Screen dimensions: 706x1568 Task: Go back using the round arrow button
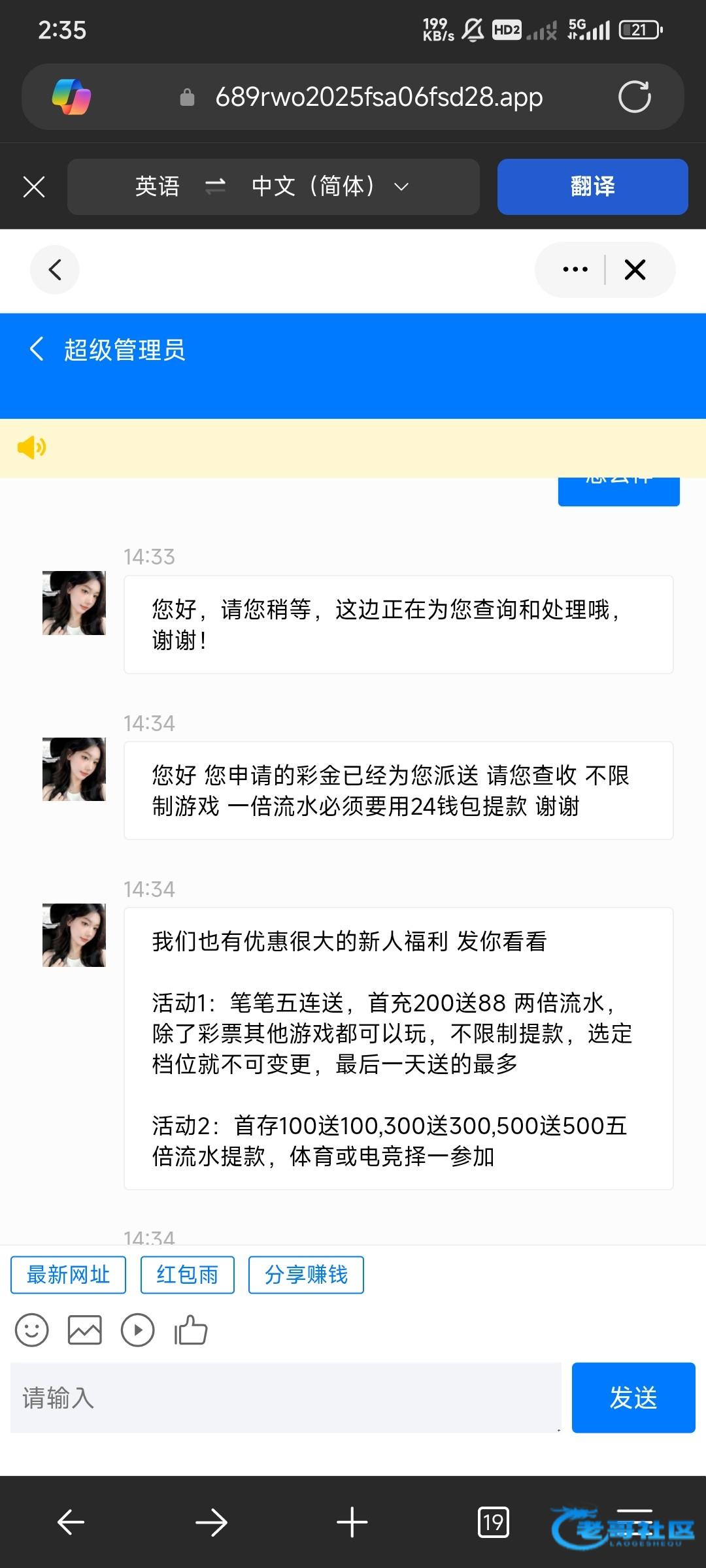[x=55, y=270]
